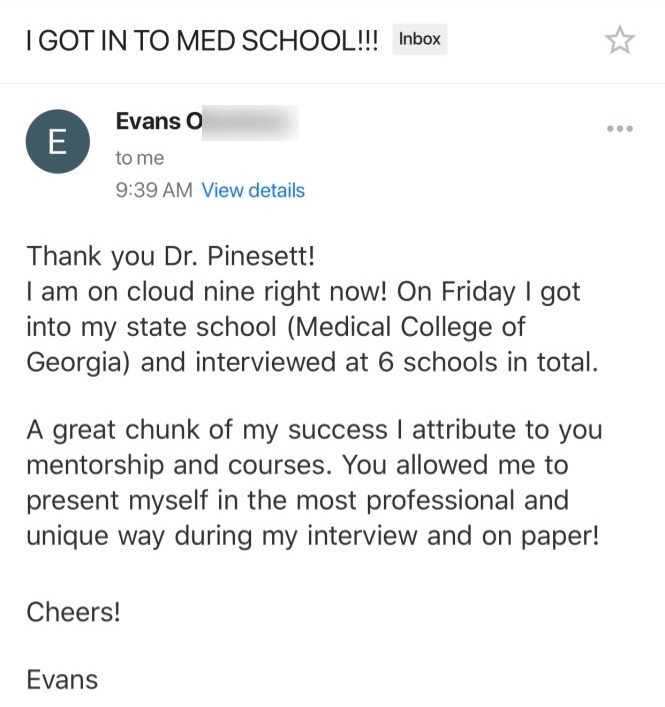Tap View details link
Image resolution: width=665 pixels, height=707 pixels.
click(253, 190)
